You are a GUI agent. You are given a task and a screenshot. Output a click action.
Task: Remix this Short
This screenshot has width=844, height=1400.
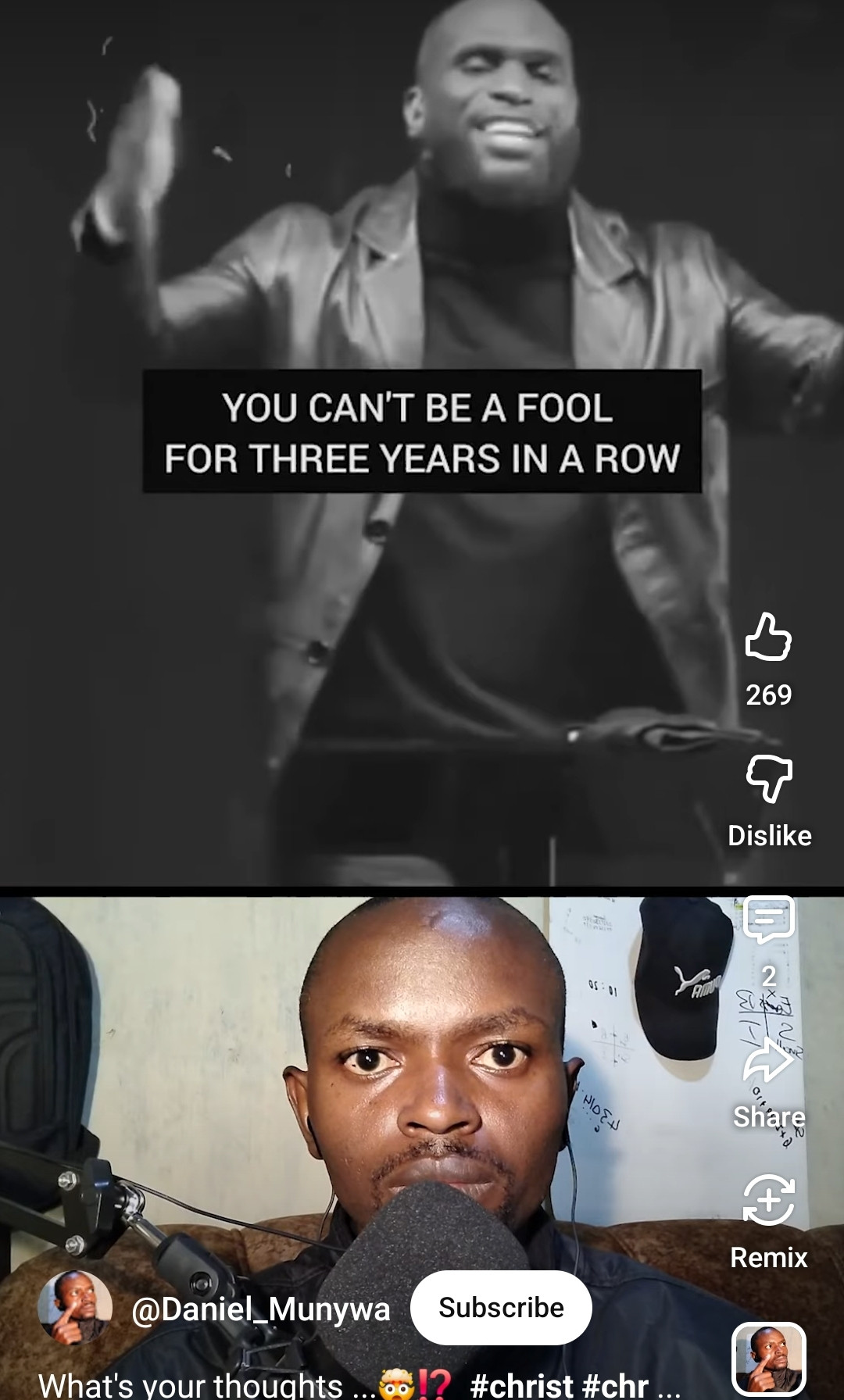pyautogui.click(x=769, y=1202)
